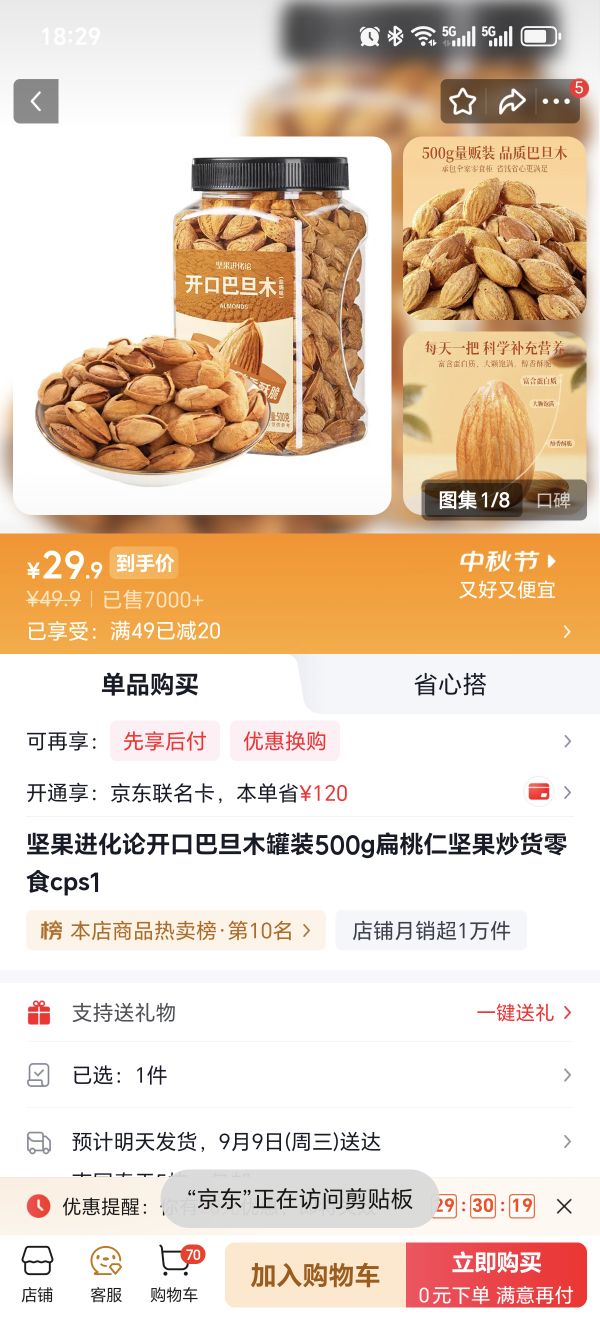This screenshot has width=600, height=1332.
Task: Open the 图集 1/8 gallery label
Action: (475, 500)
